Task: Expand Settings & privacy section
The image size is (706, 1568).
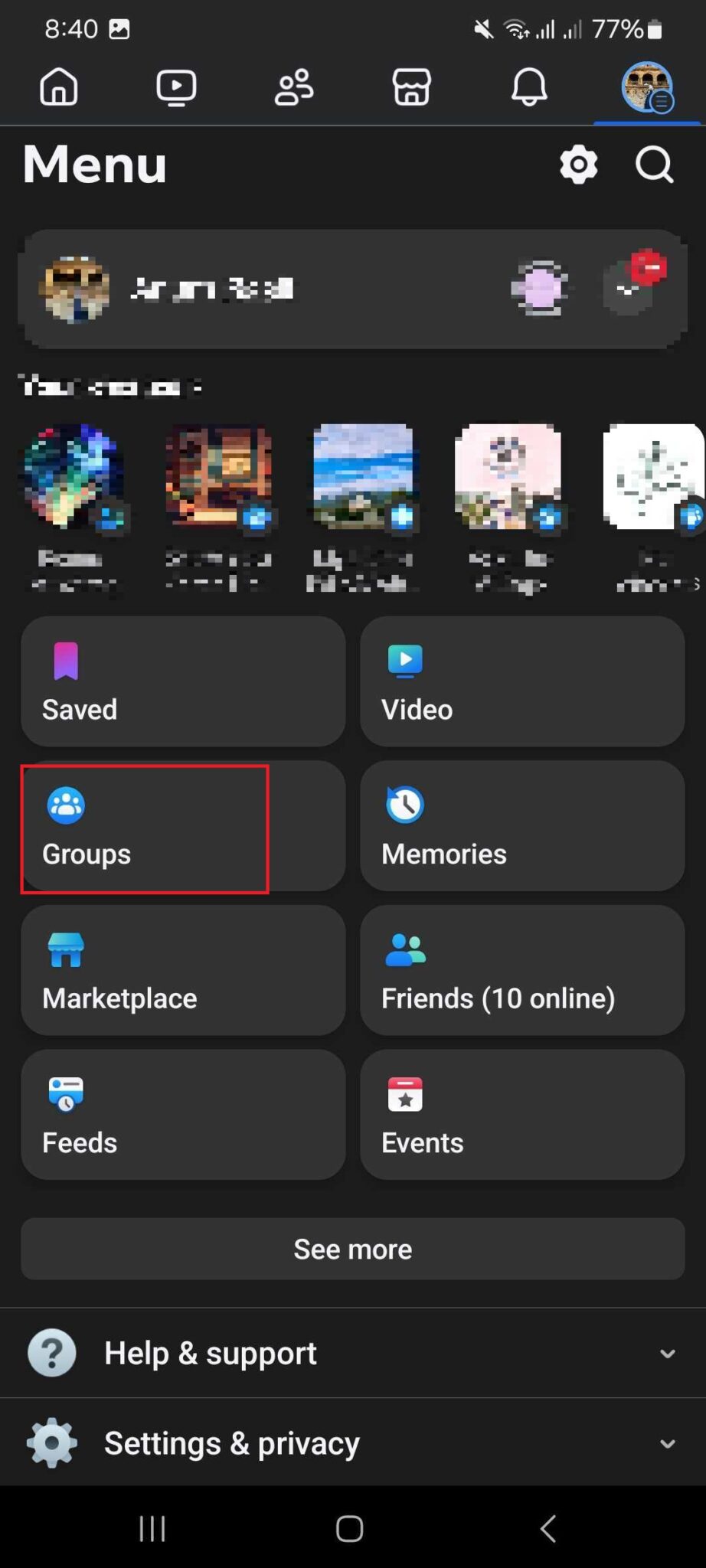Action: click(x=352, y=1443)
